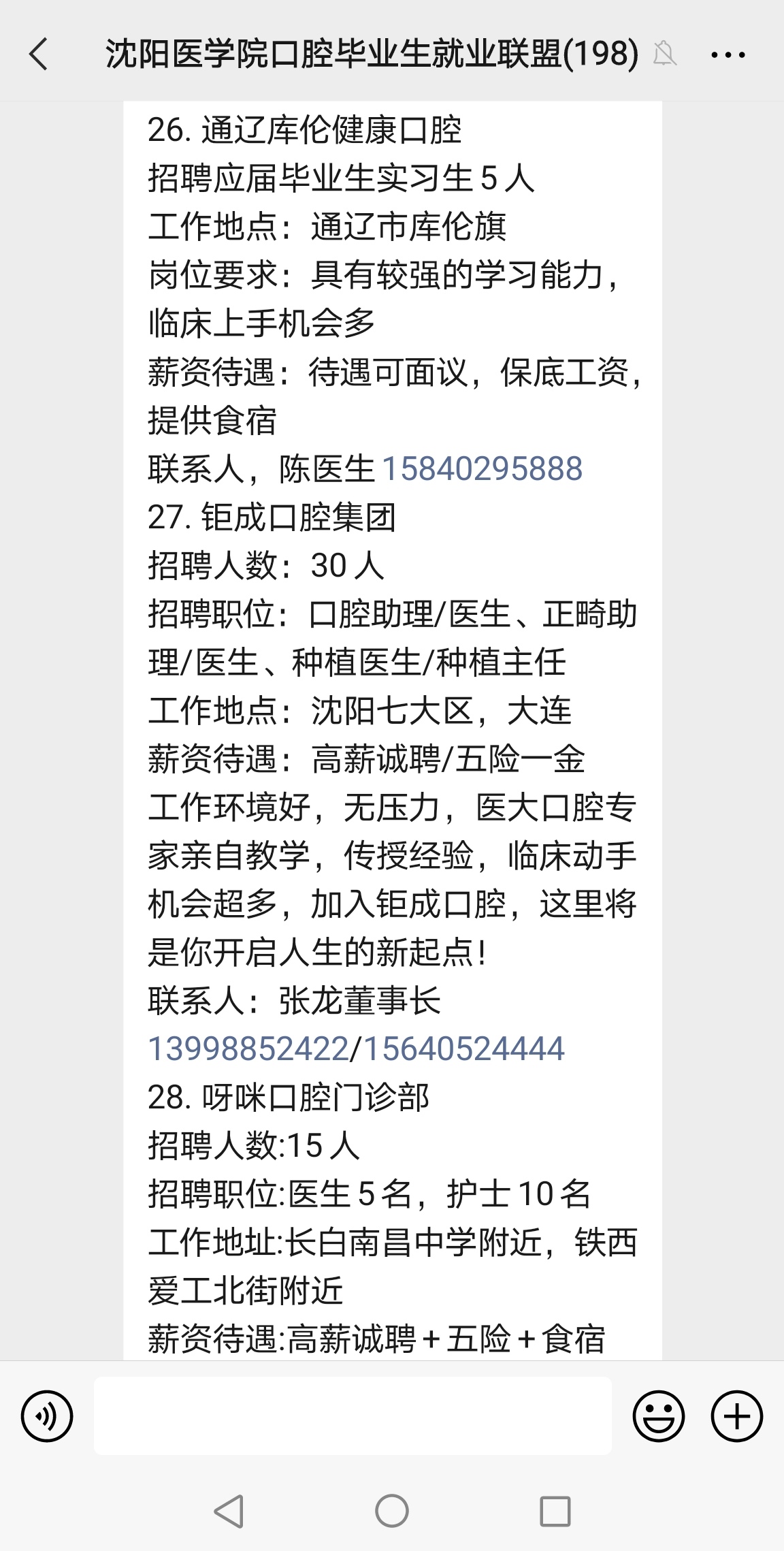
Task: Tap phone number 13998852422
Action: point(248,1049)
